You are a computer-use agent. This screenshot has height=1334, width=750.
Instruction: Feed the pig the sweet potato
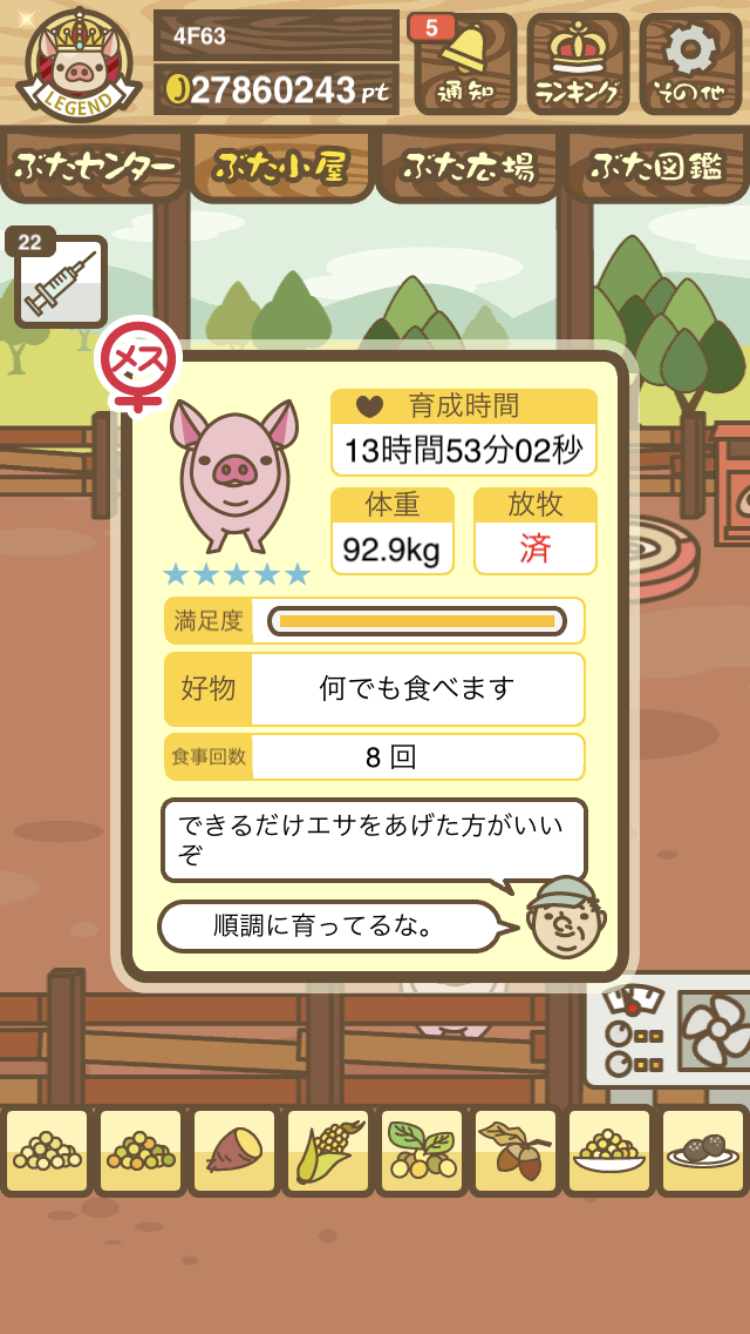pyautogui.click(x=234, y=1152)
